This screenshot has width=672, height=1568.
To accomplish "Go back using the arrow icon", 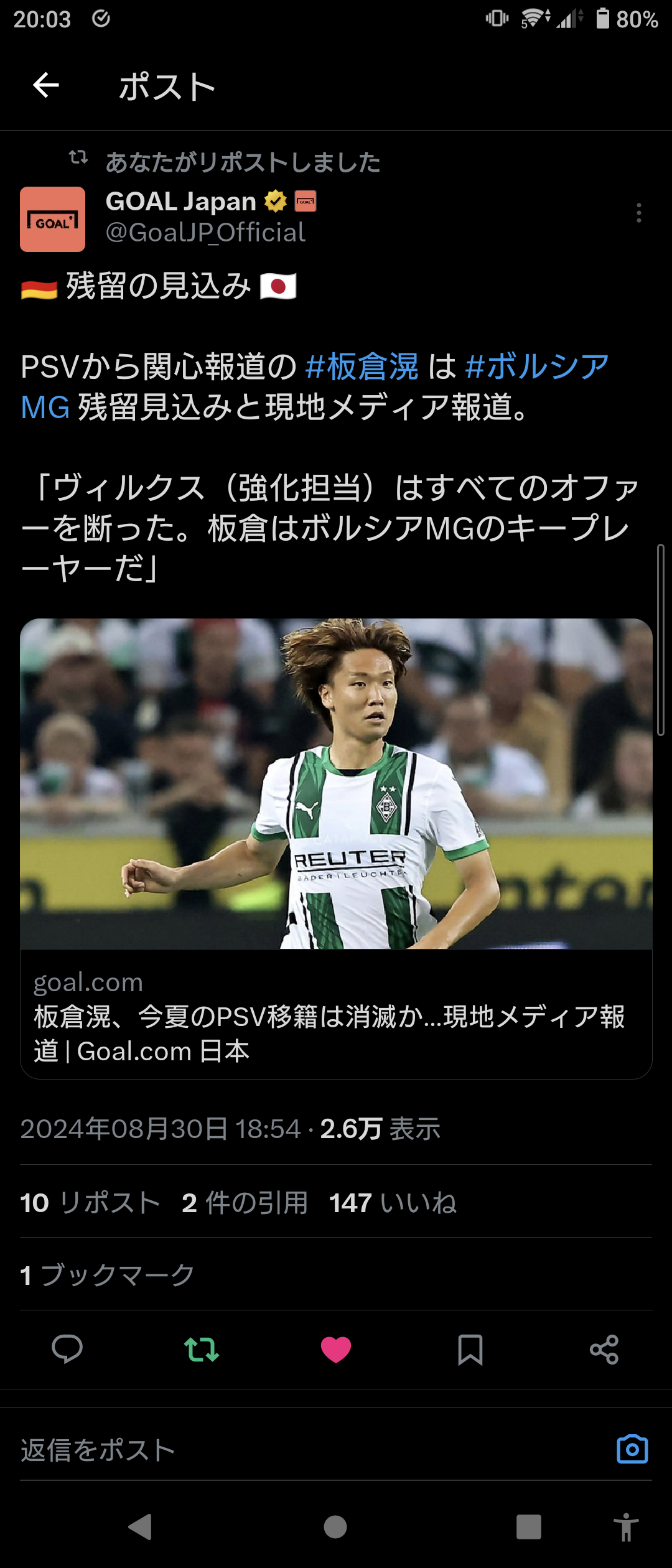I will click(x=46, y=85).
